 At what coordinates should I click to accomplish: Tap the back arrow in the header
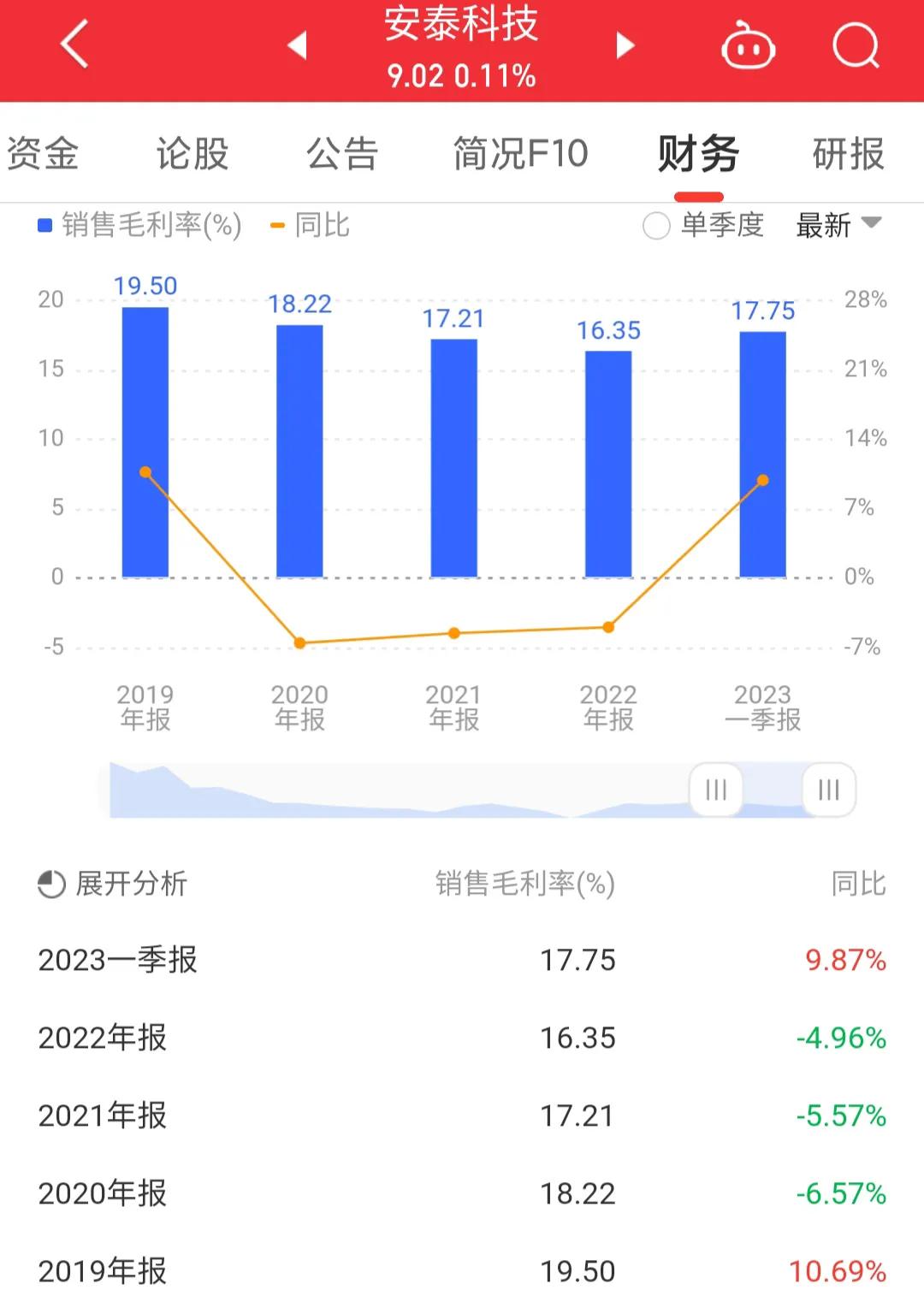pos(72,44)
